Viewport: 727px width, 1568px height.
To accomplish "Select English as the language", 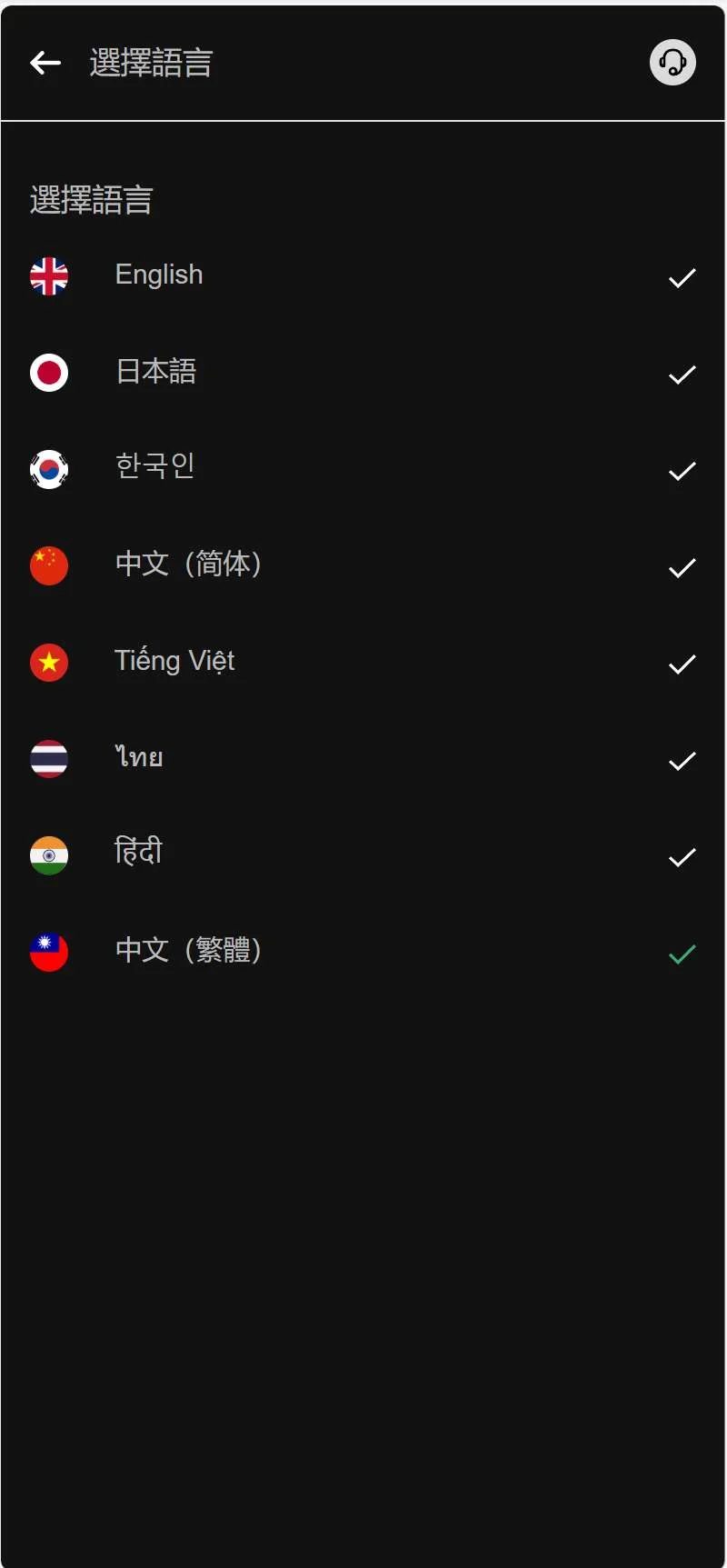I will click(x=159, y=275).
